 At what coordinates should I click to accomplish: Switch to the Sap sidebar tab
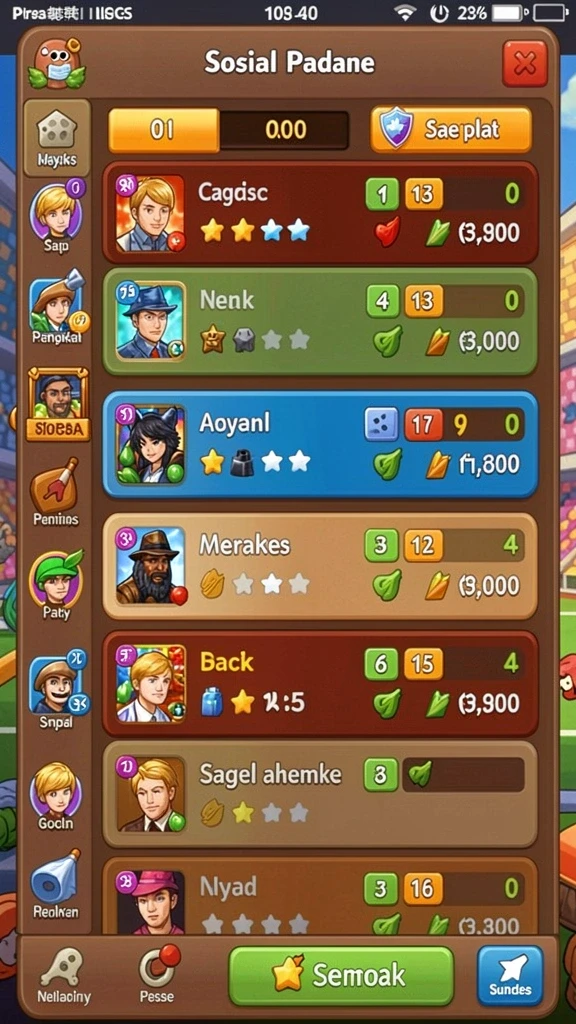pos(56,218)
